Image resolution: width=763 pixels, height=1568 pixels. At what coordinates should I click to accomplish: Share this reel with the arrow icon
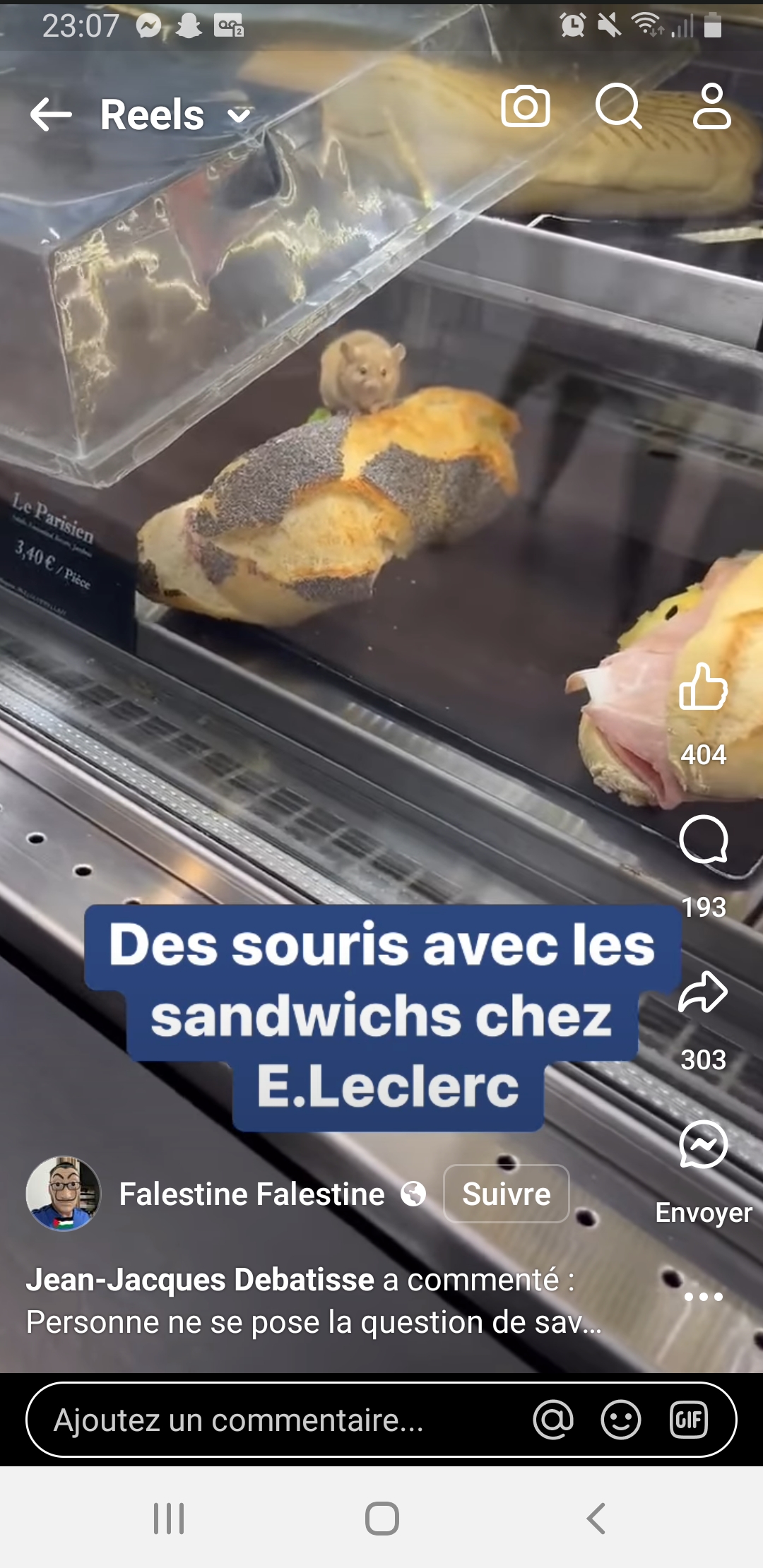coord(703,992)
